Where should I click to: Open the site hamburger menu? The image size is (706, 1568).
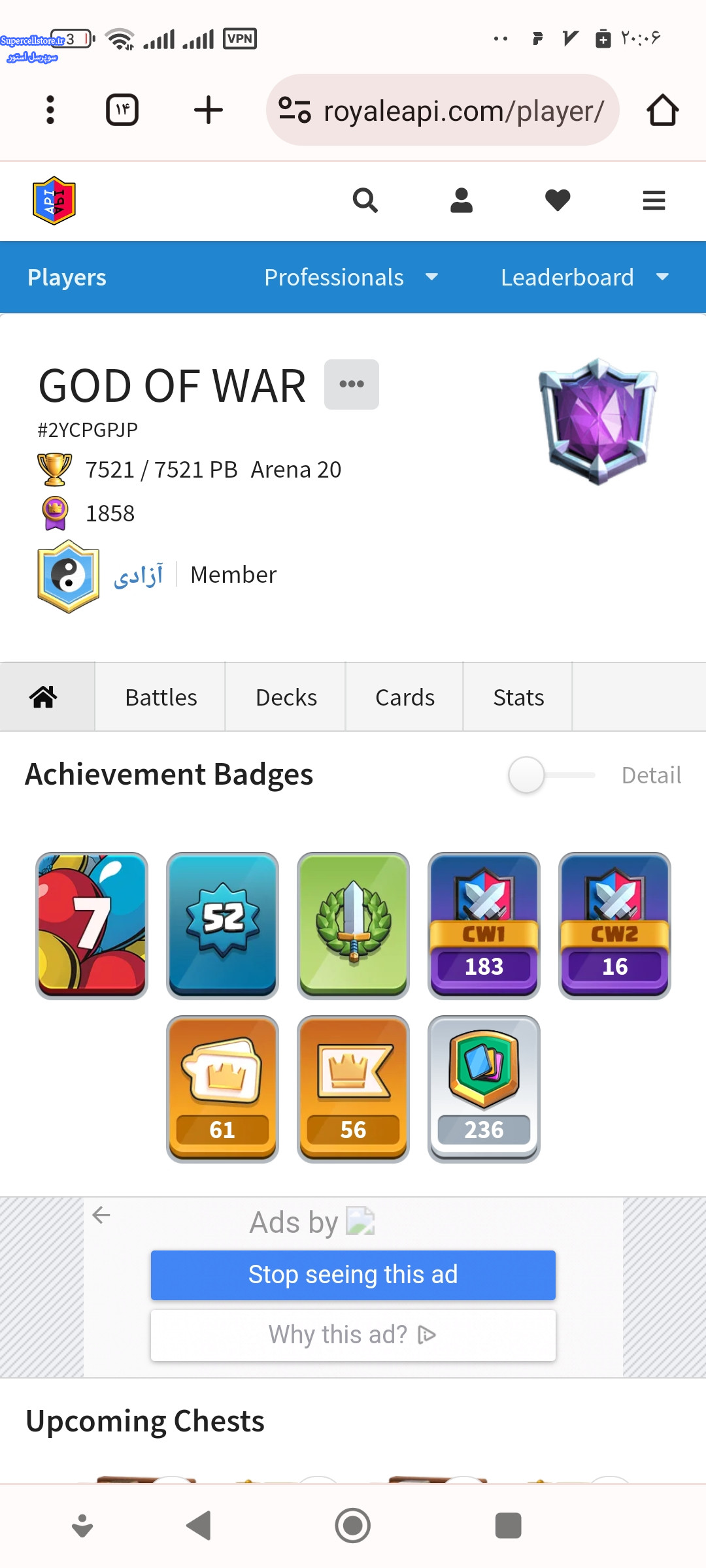tap(654, 201)
